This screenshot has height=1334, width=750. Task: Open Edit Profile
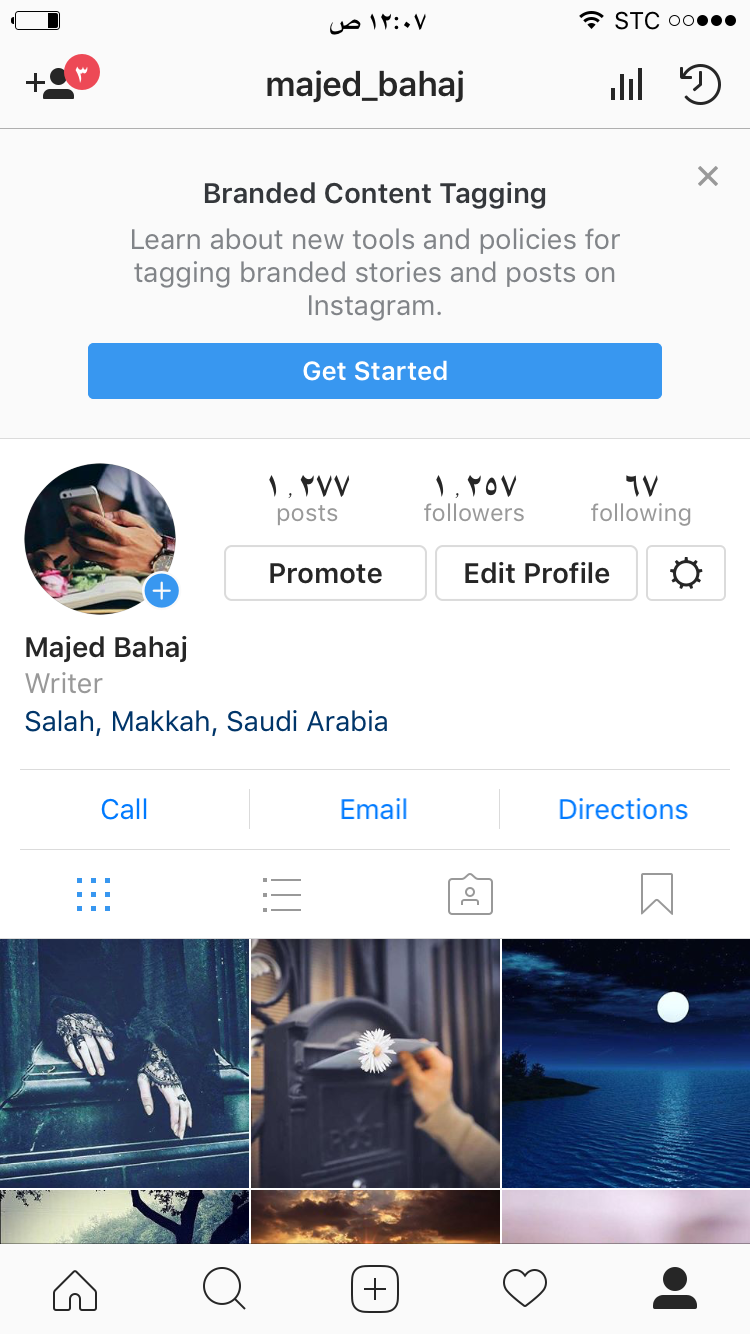[536, 573]
